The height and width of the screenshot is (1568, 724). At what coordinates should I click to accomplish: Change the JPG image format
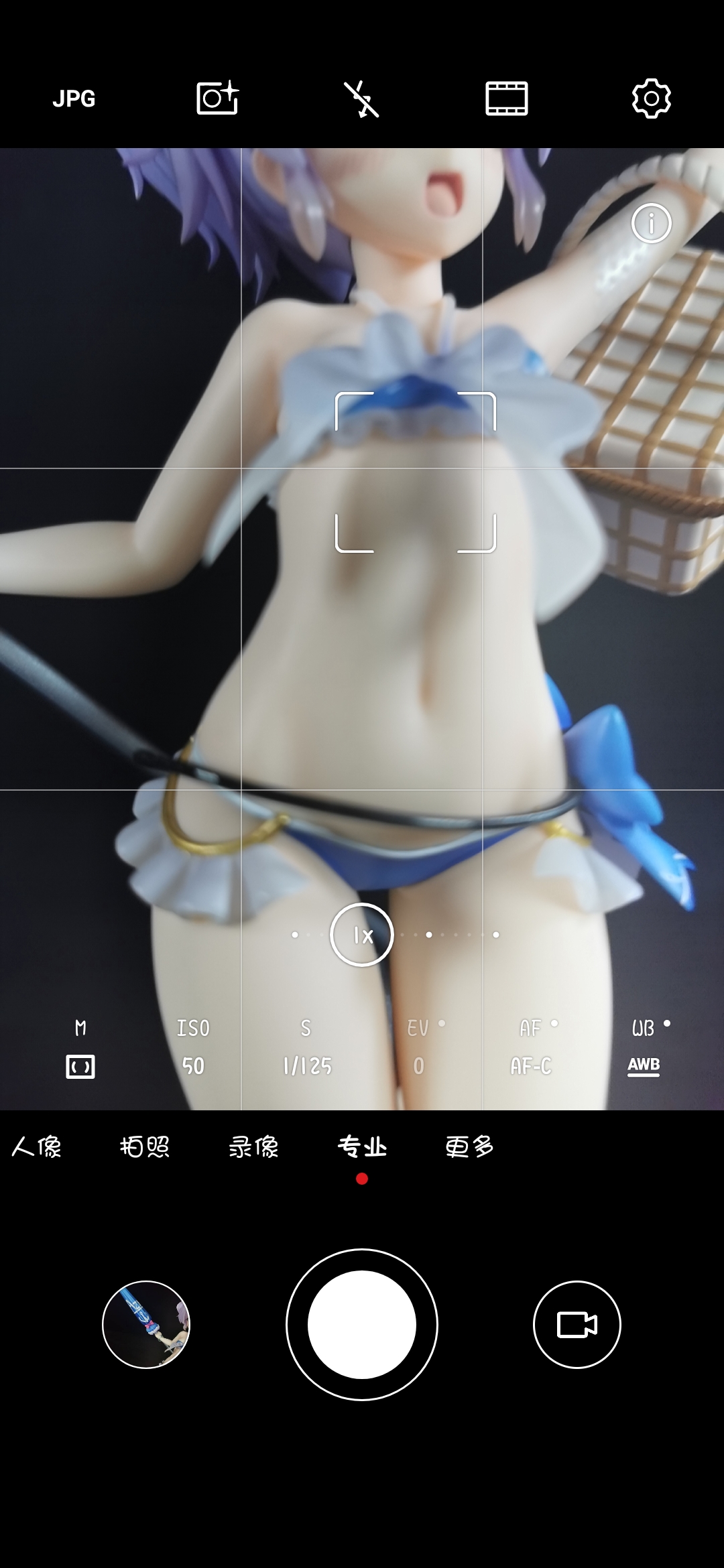coord(74,99)
